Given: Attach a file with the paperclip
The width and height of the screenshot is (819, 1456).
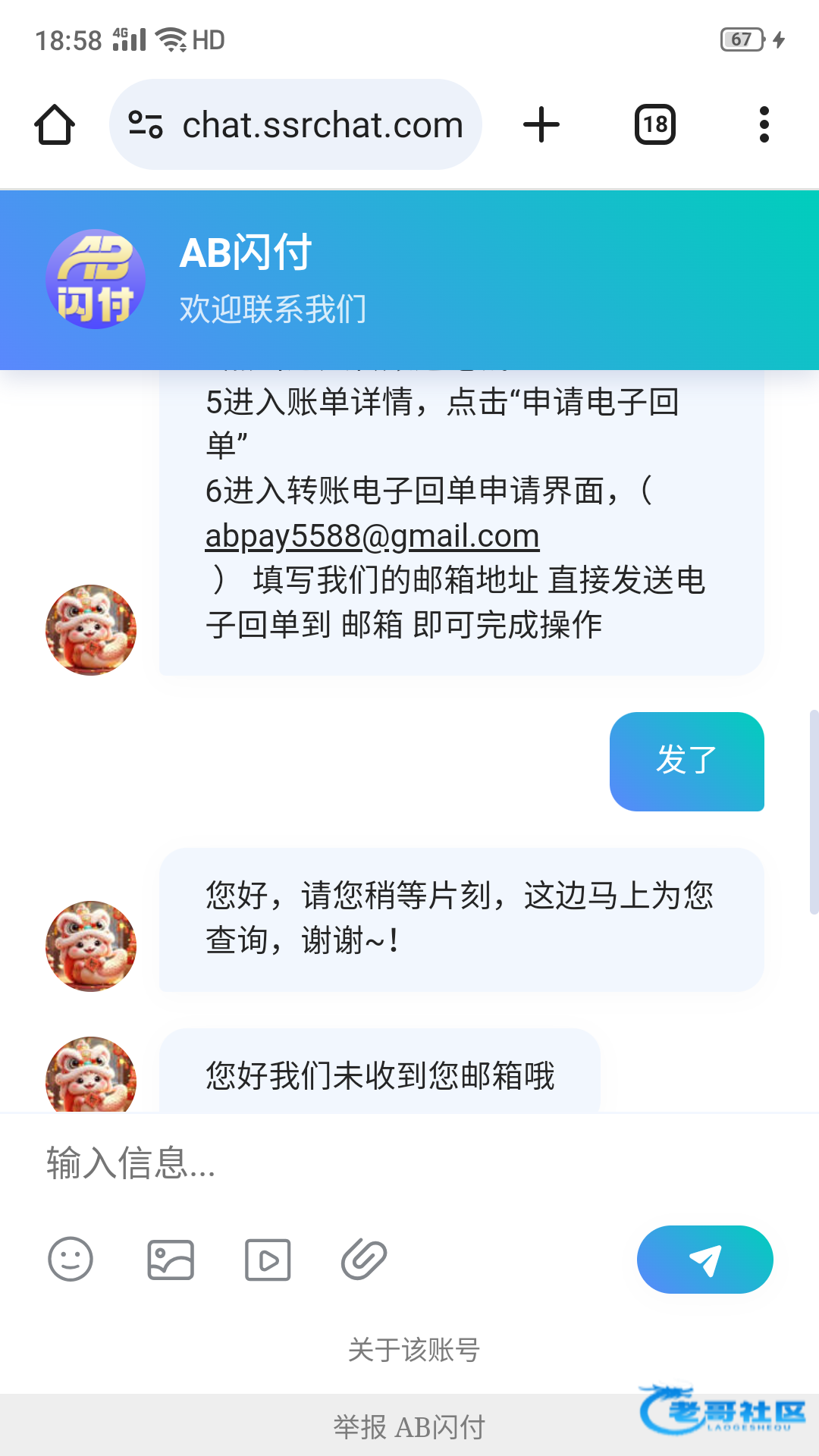Looking at the screenshot, I should pos(364,1260).
